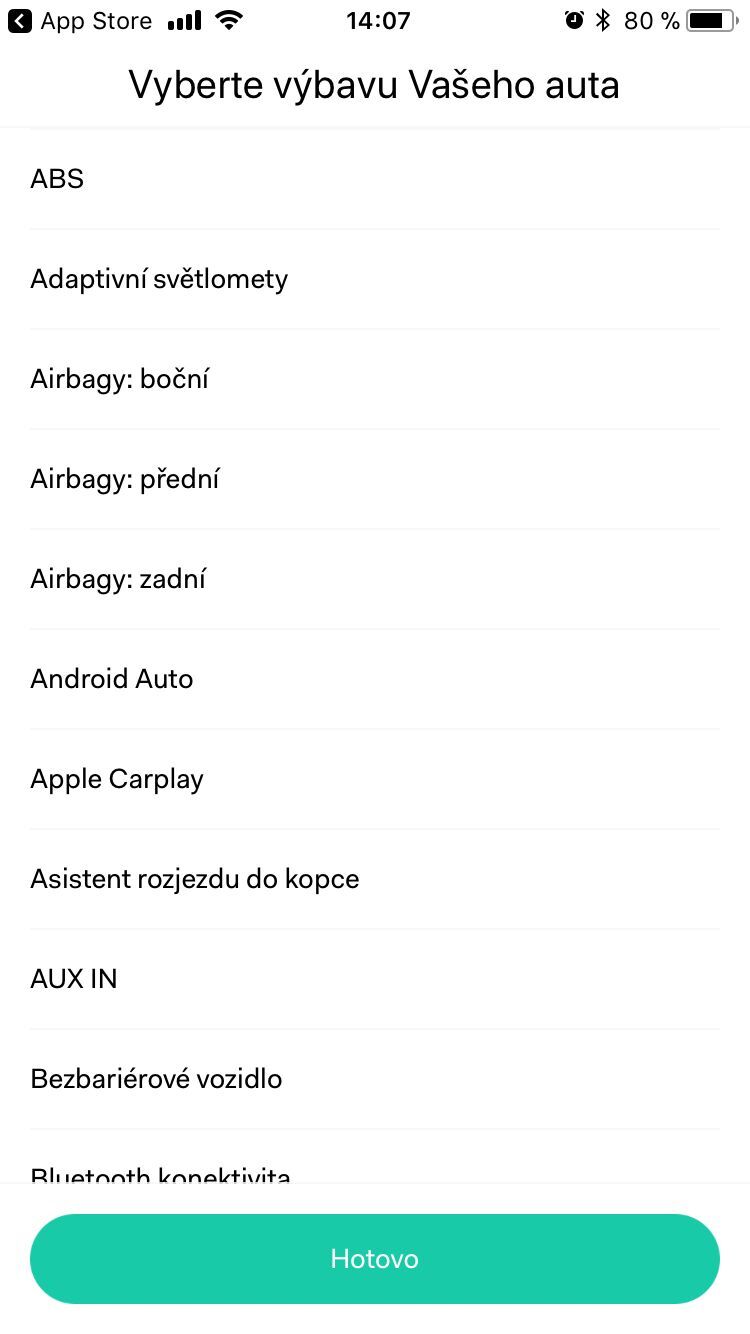Screen dimensions: 750x1334
Task: Tap the Adaptivní světlomety list row
Action: 375,278
